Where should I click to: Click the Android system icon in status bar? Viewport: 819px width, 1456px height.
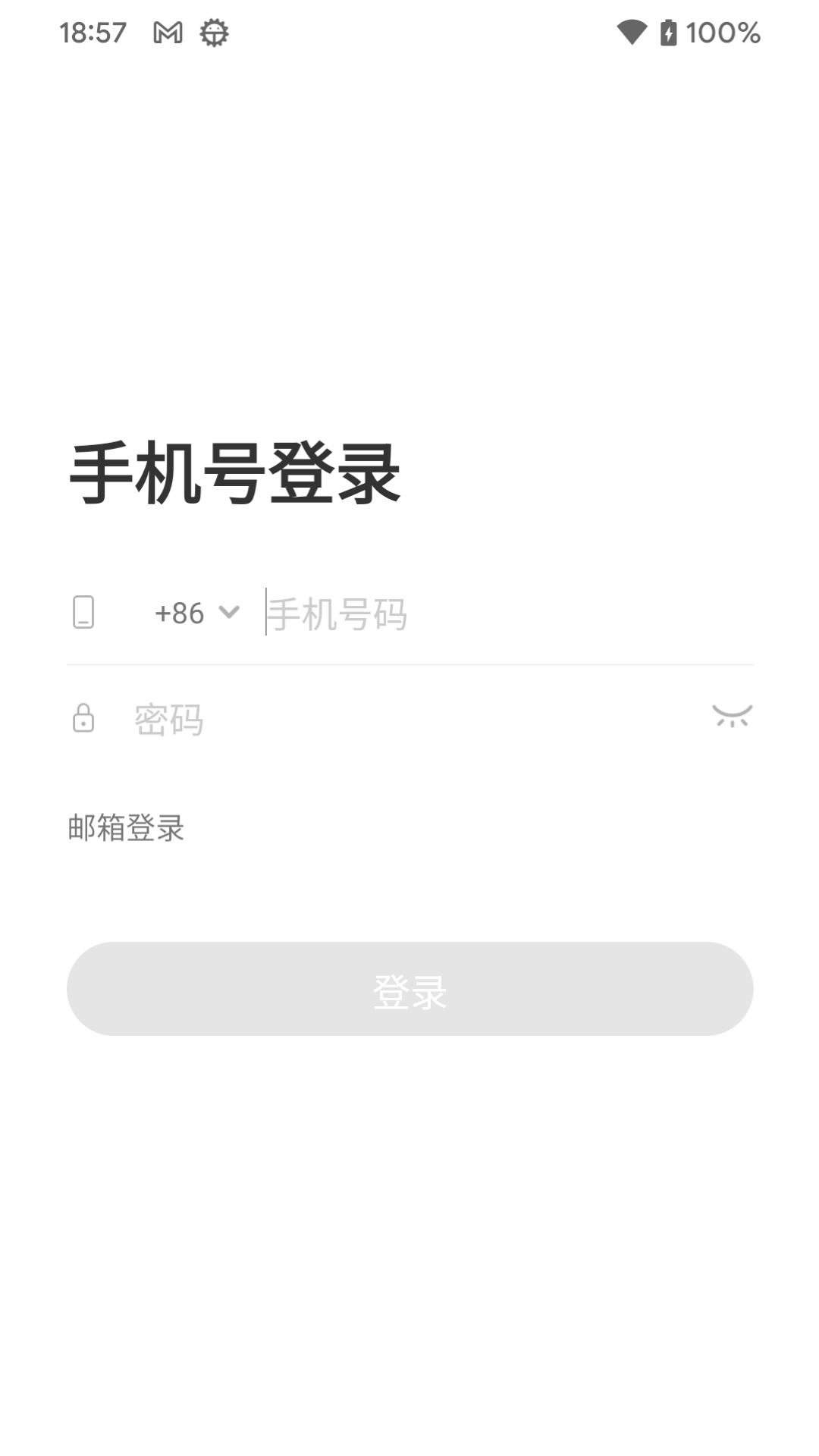[x=213, y=32]
